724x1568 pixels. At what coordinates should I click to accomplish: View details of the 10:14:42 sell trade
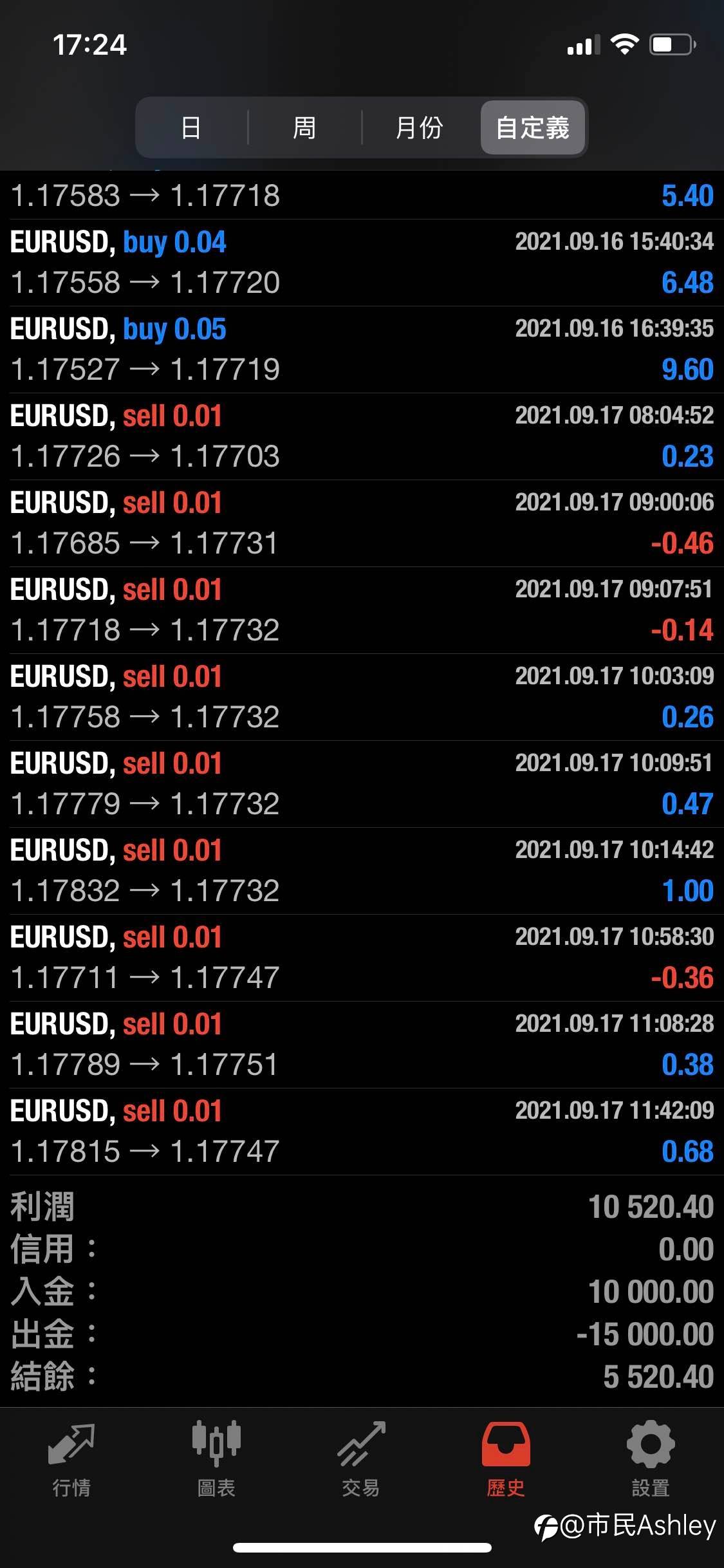click(x=362, y=871)
